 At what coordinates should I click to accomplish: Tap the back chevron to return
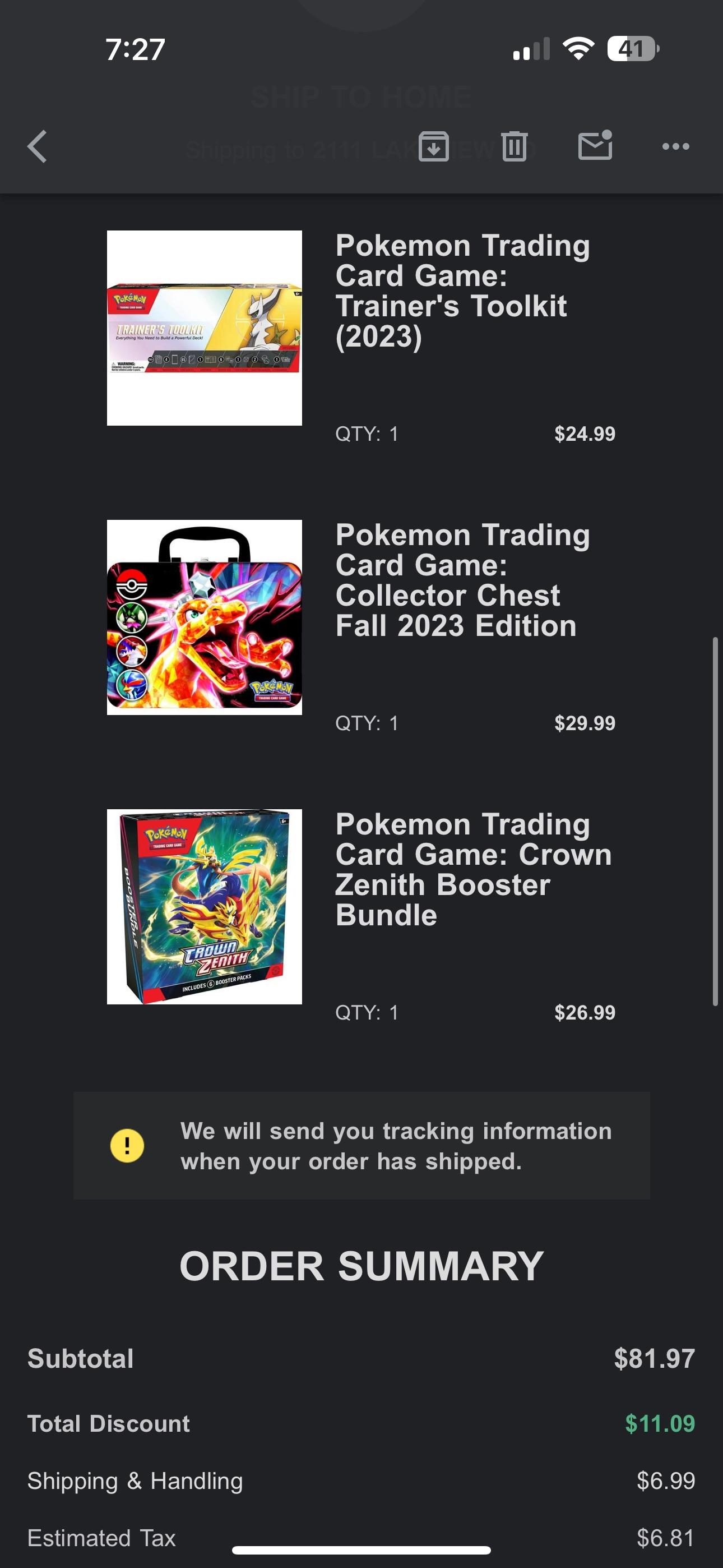click(x=36, y=146)
